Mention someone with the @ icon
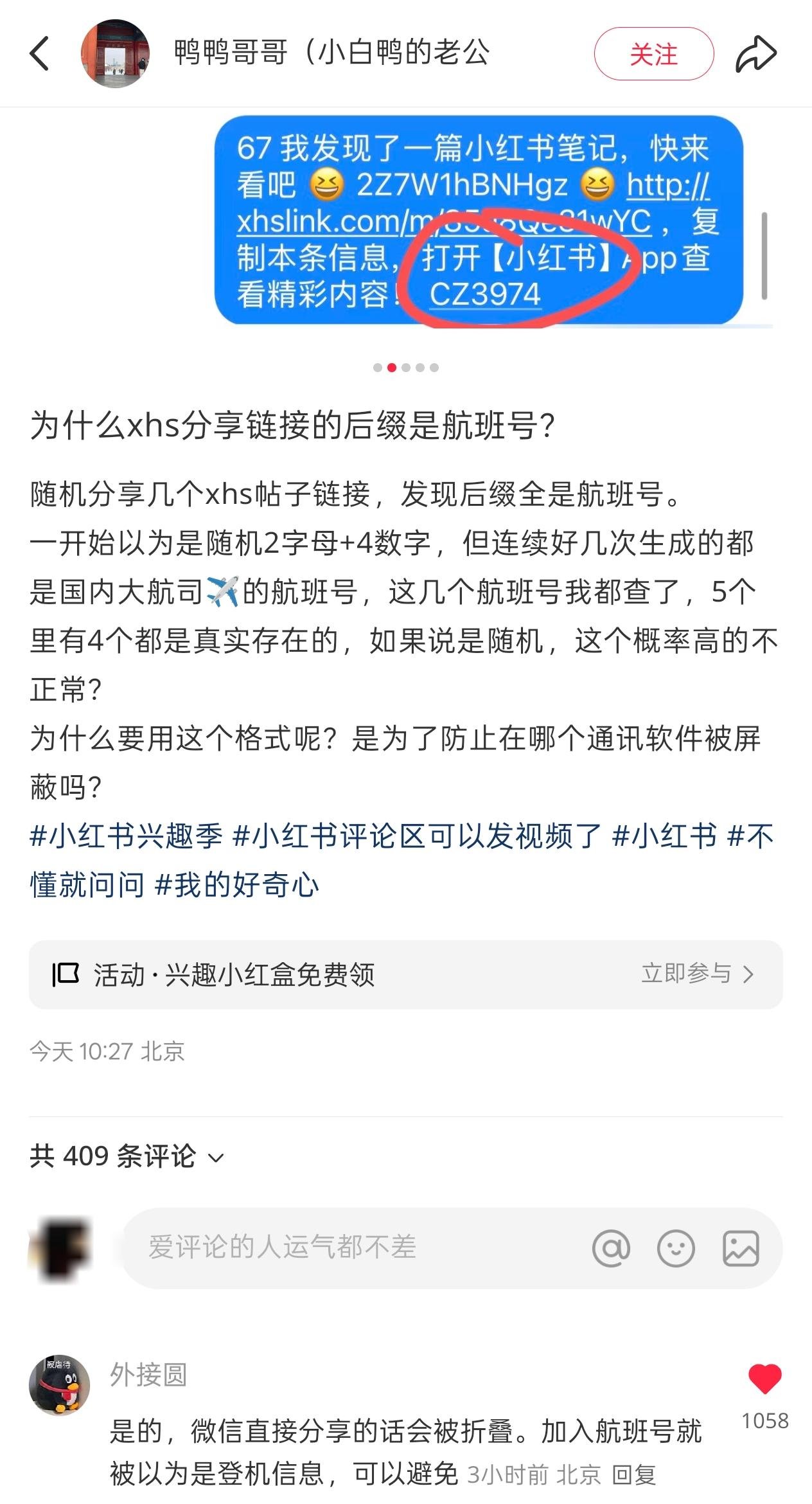 tap(611, 1248)
